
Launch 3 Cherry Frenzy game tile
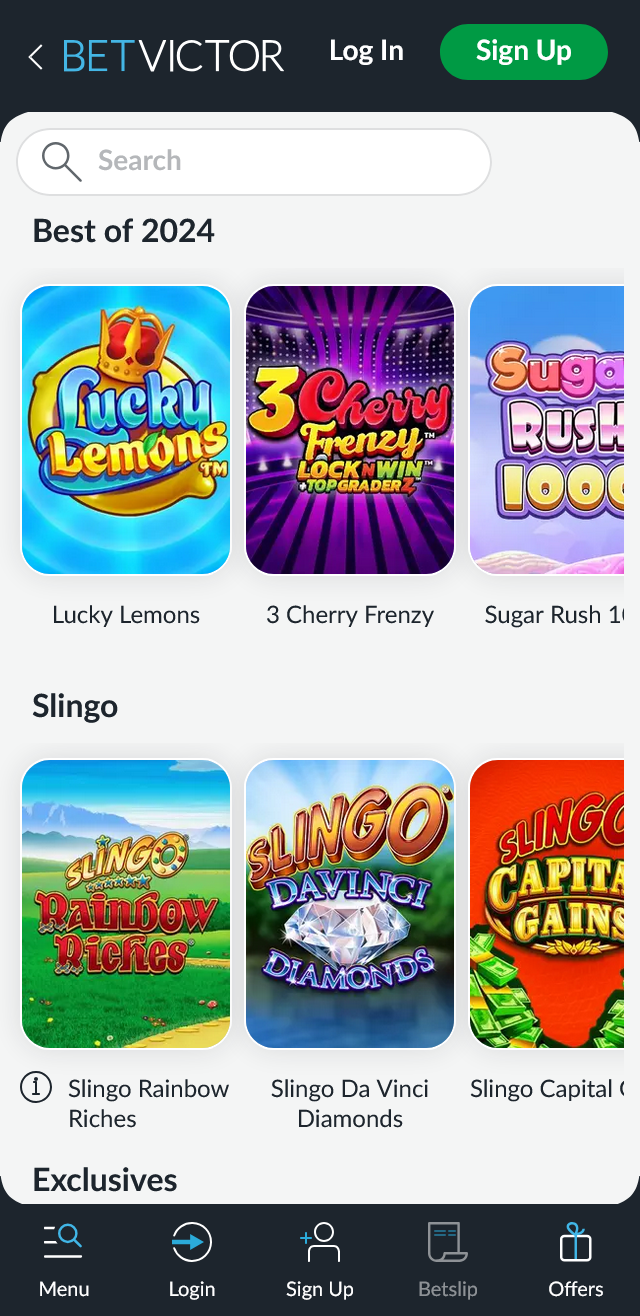(x=350, y=430)
